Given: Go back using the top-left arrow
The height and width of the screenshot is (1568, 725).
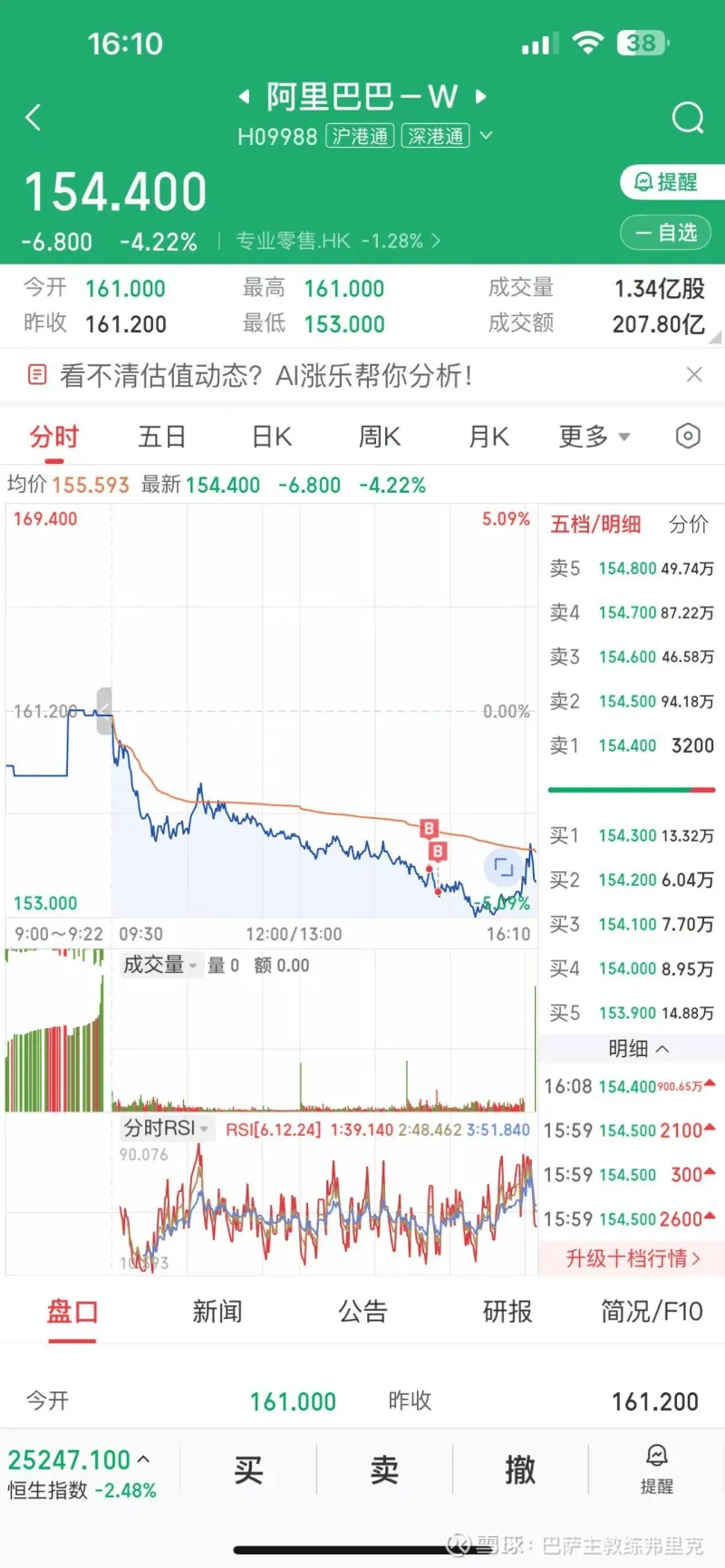Looking at the screenshot, I should [x=34, y=117].
